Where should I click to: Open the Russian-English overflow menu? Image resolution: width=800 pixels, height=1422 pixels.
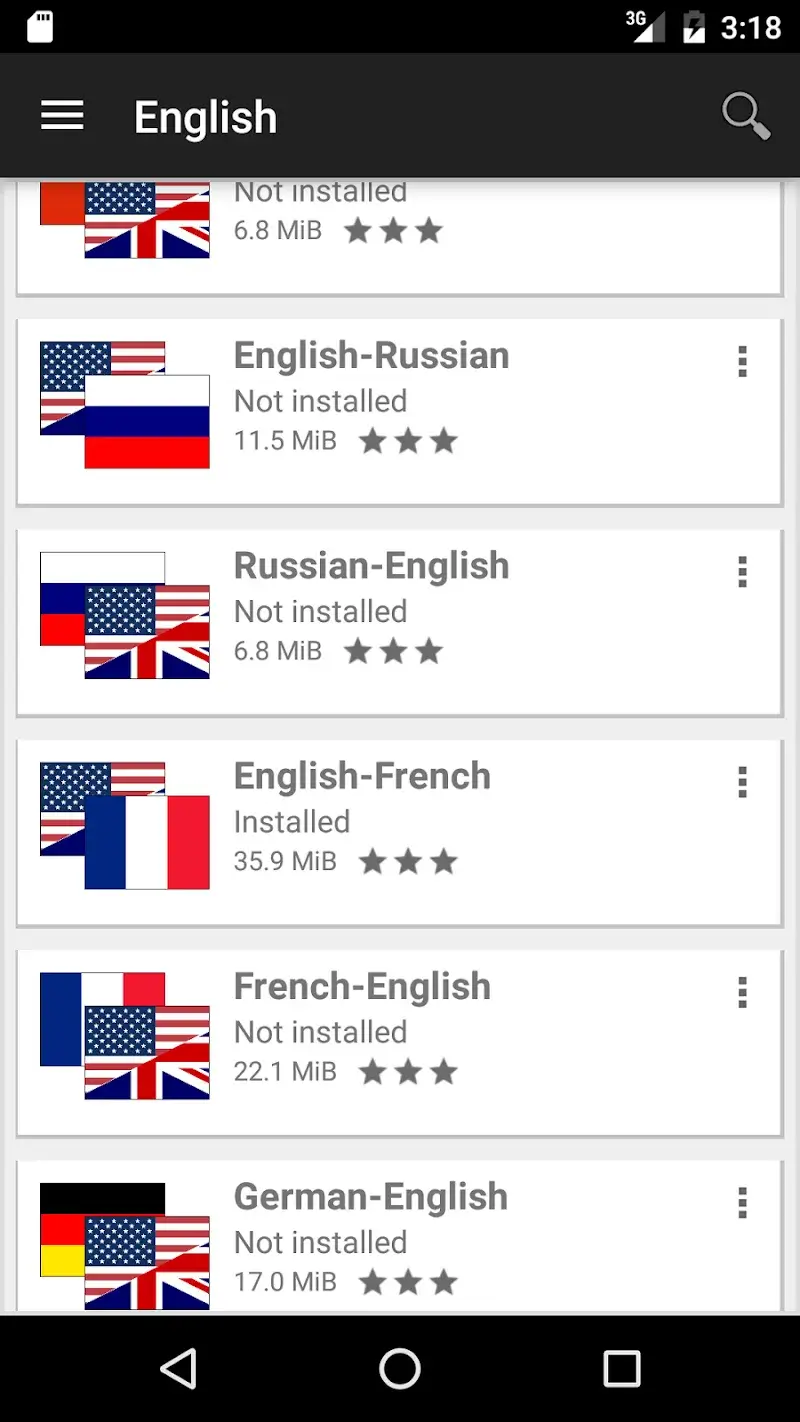[x=742, y=571]
